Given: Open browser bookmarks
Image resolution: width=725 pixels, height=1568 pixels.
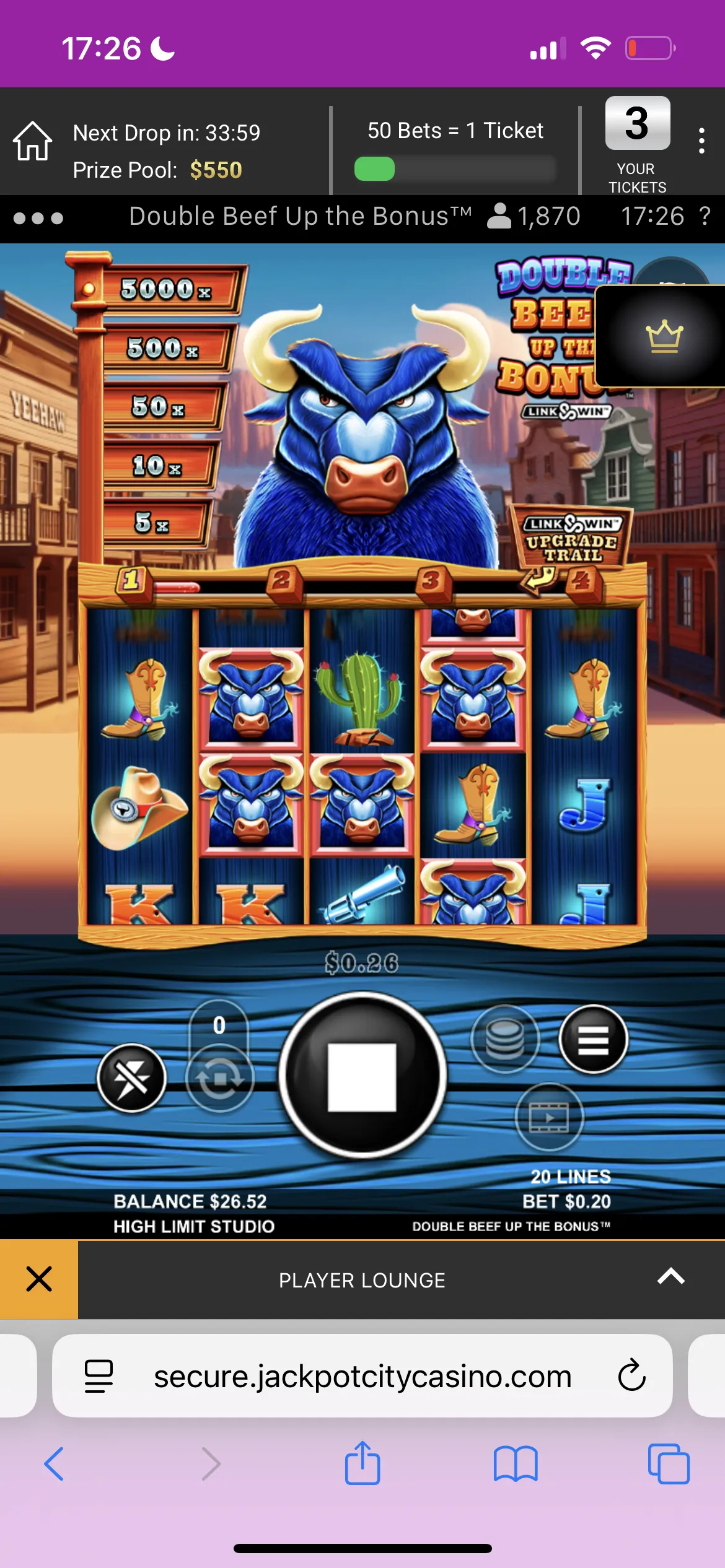Looking at the screenshot, I should click(x=515, y=1464).
